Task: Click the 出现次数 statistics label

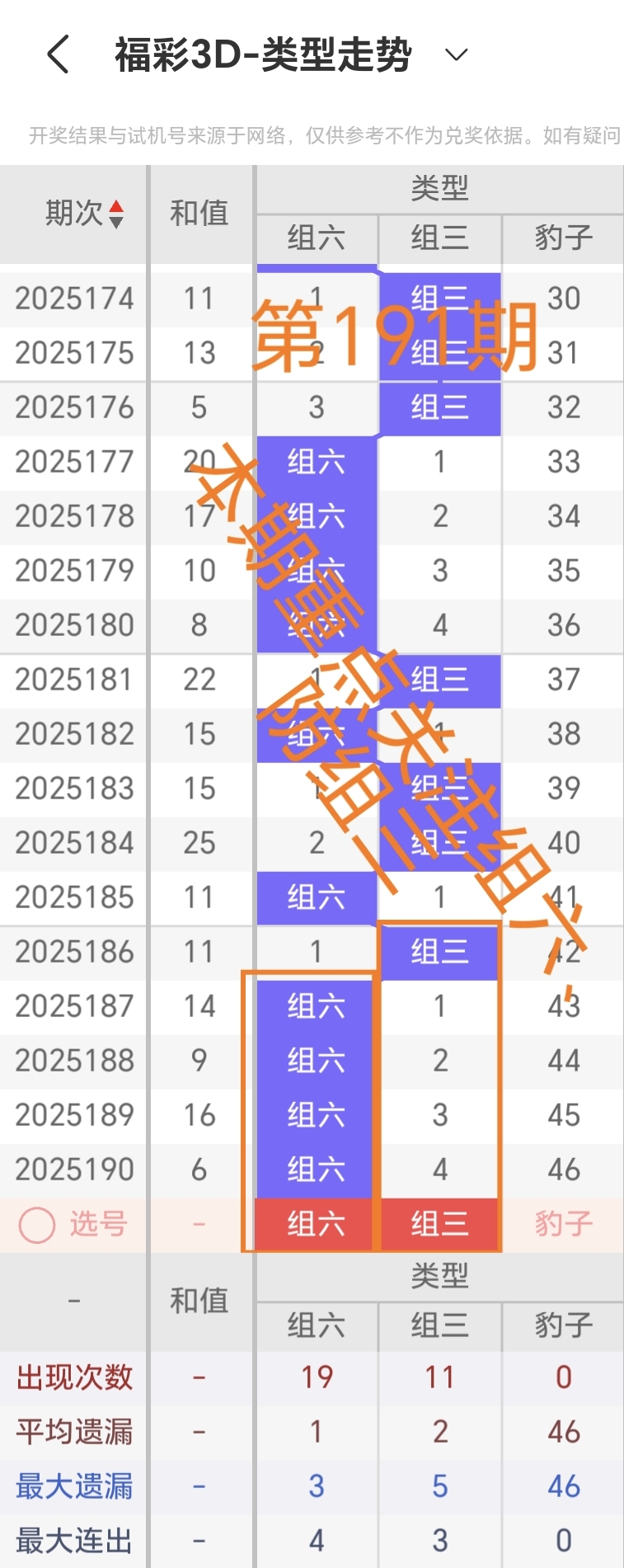Action: pos(73,1377)
